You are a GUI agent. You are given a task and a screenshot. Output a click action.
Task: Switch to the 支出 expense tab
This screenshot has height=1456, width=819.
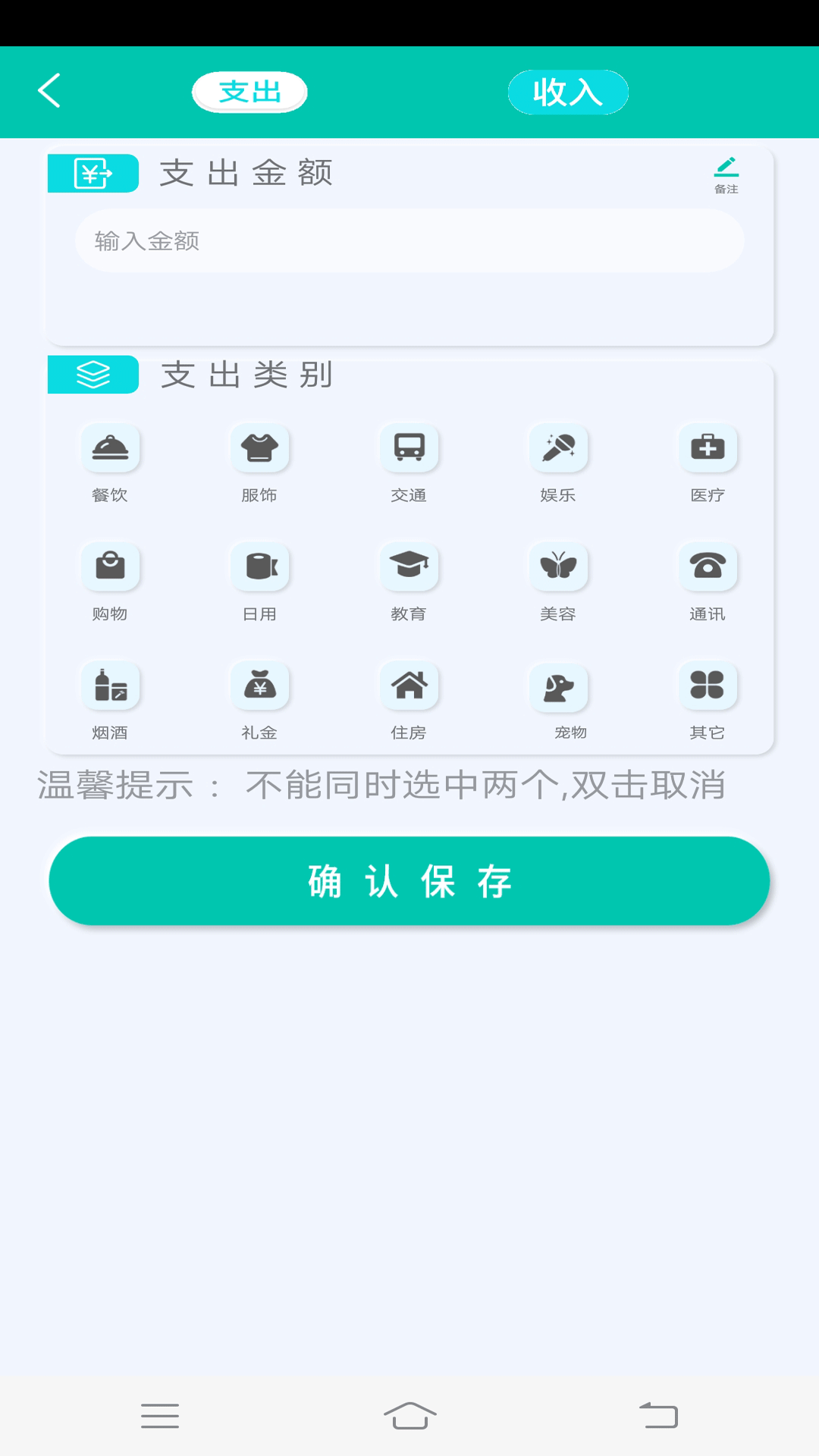tap(249, 90)
